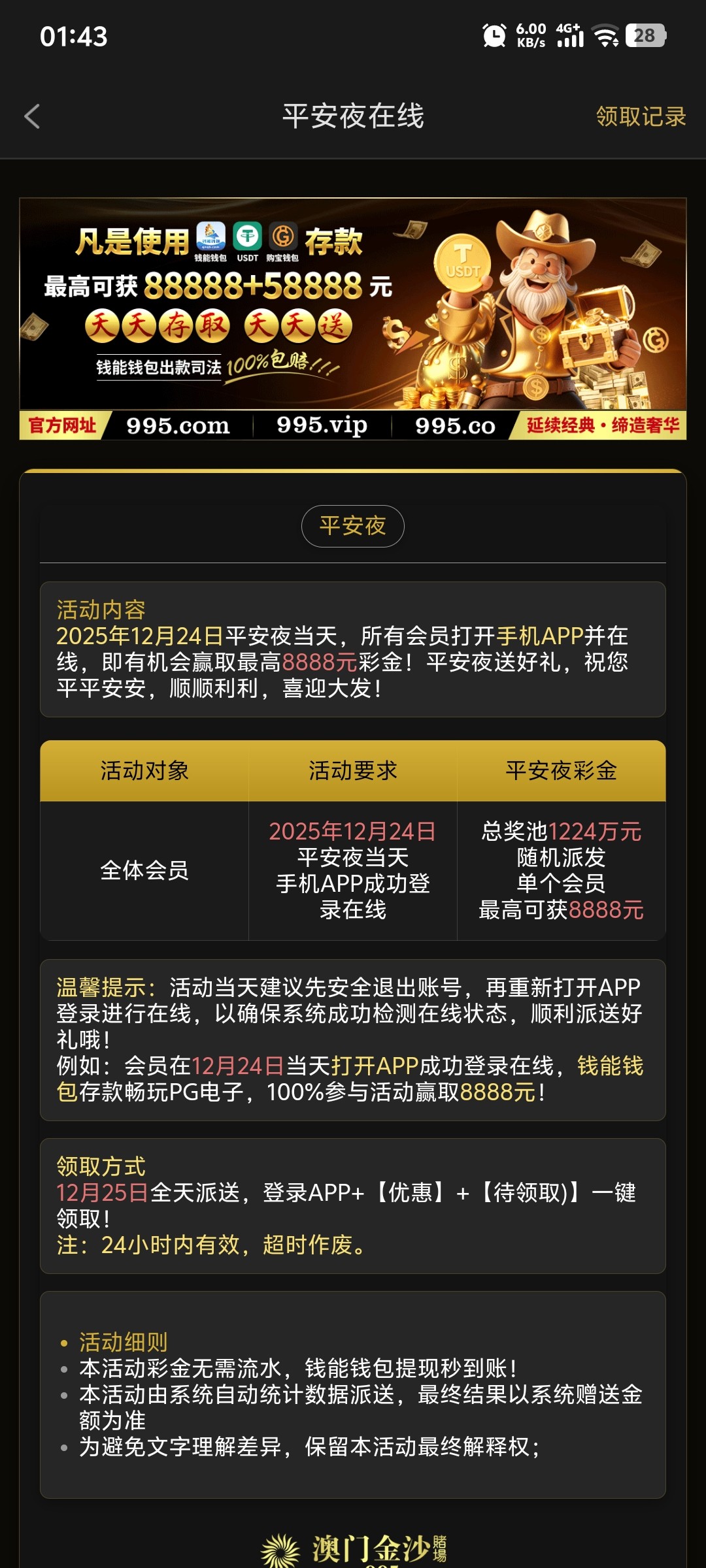Select the 平安夜 tab chip
This screenshot has height=1568, width=706.
pyautogui.click(x=352, y=526)
